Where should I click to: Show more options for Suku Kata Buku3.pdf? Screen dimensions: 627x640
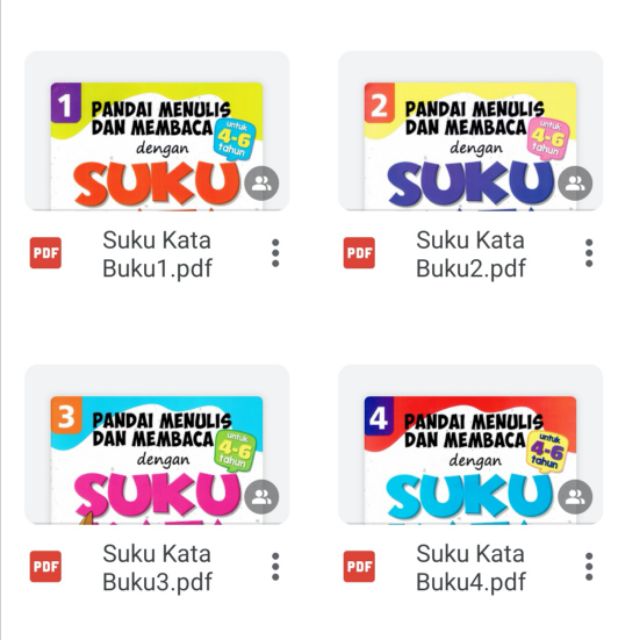[275, 567]
